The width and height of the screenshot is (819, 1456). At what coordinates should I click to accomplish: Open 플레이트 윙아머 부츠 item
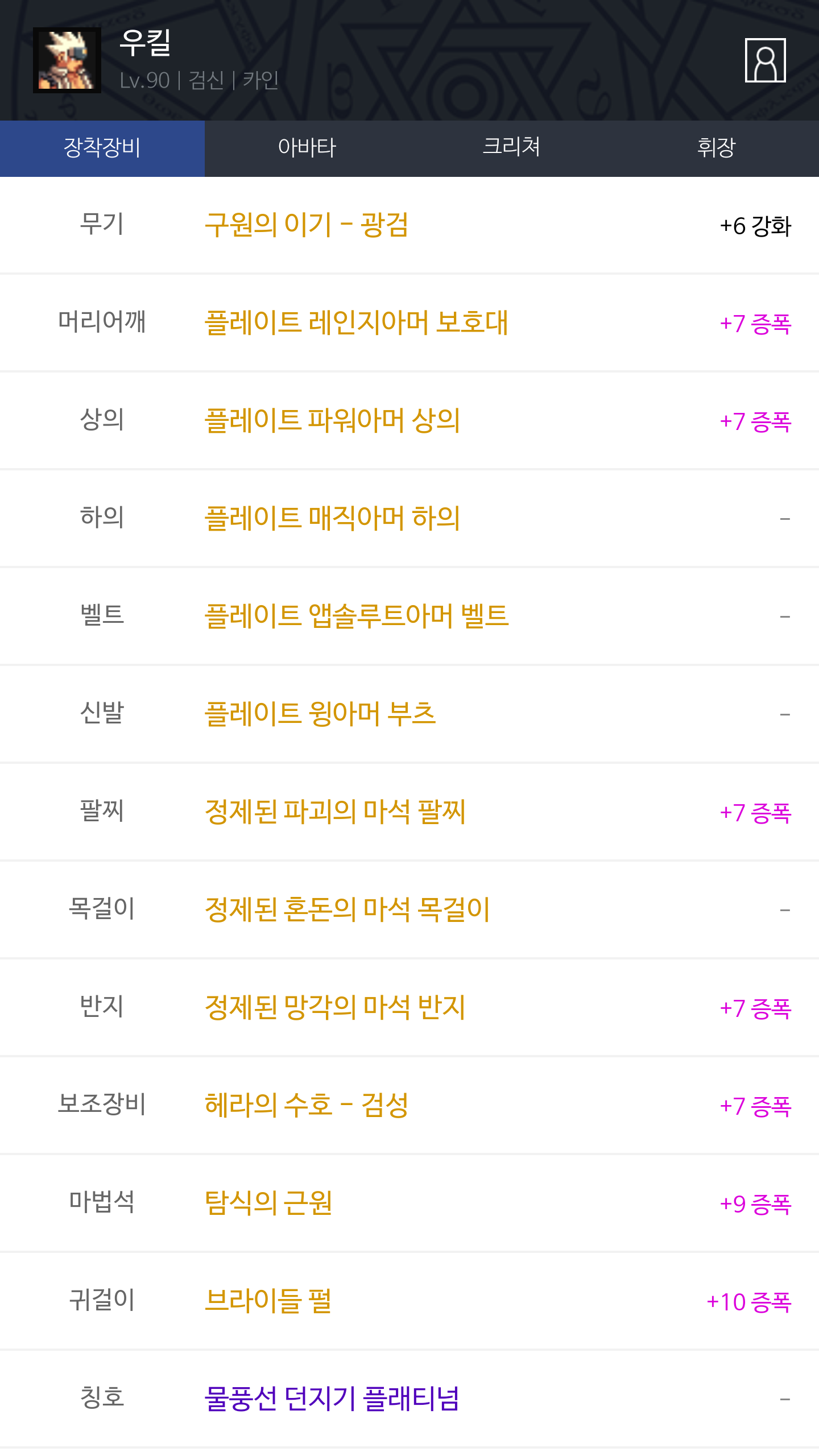click(x=320, y=714)
